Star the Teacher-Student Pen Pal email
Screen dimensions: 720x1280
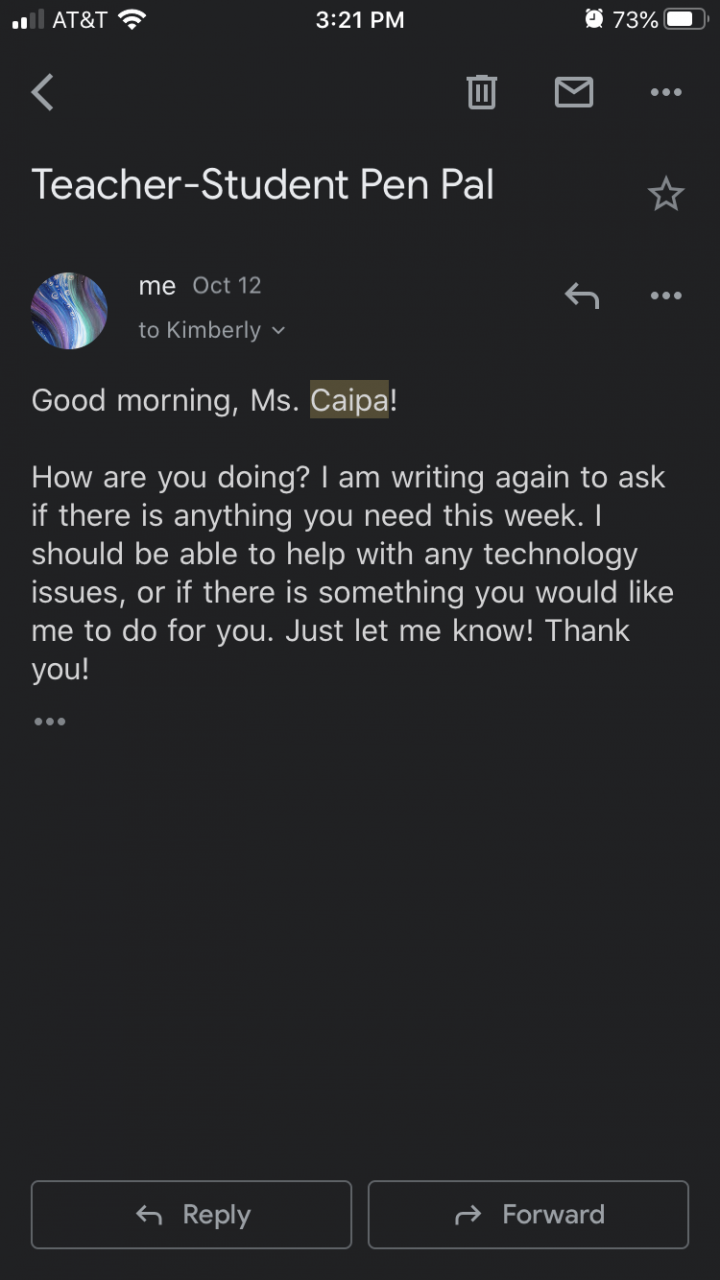tap(665, 194)
